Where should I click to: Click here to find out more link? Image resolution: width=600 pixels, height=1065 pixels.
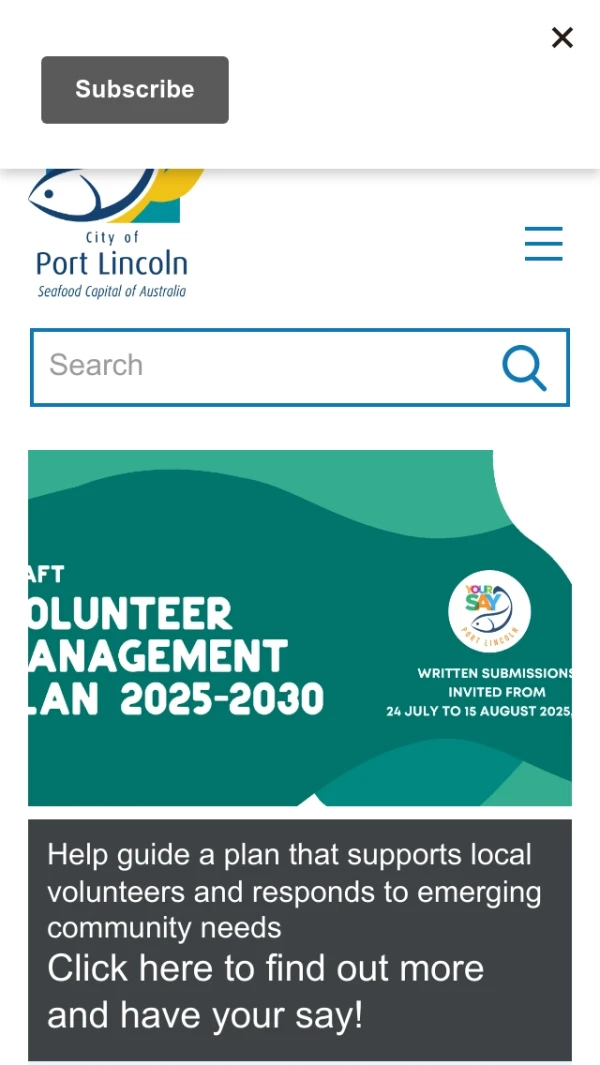click(266, 991)
